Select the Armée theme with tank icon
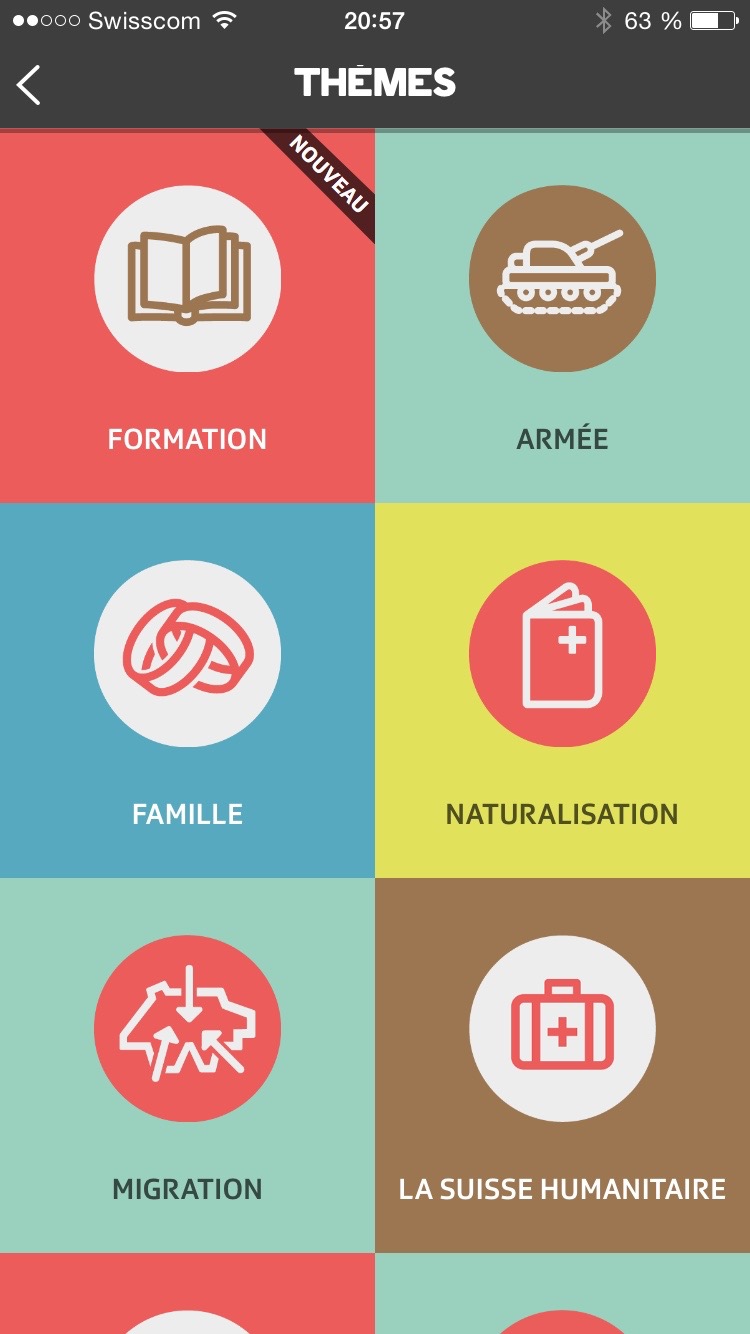 click(562, 315)
